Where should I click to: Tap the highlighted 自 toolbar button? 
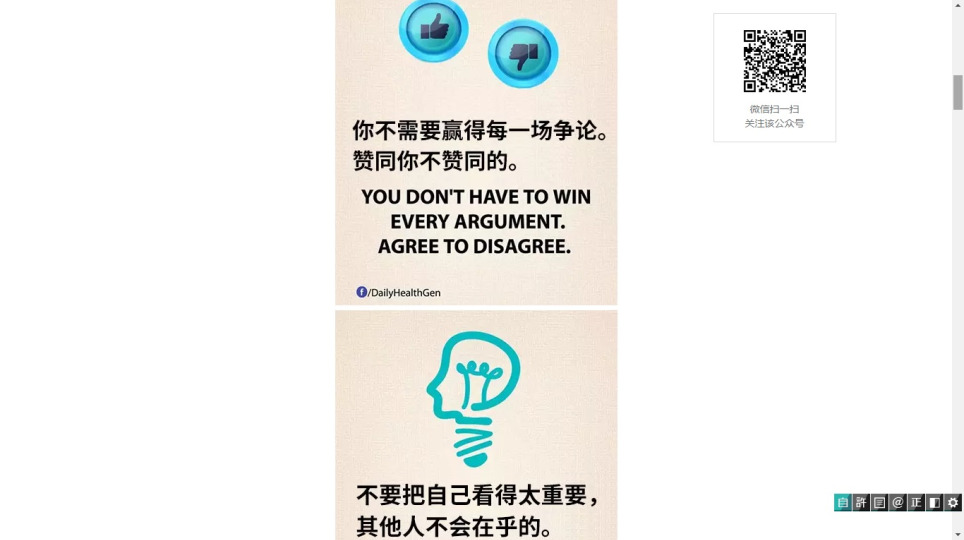(x=843, y=503)
